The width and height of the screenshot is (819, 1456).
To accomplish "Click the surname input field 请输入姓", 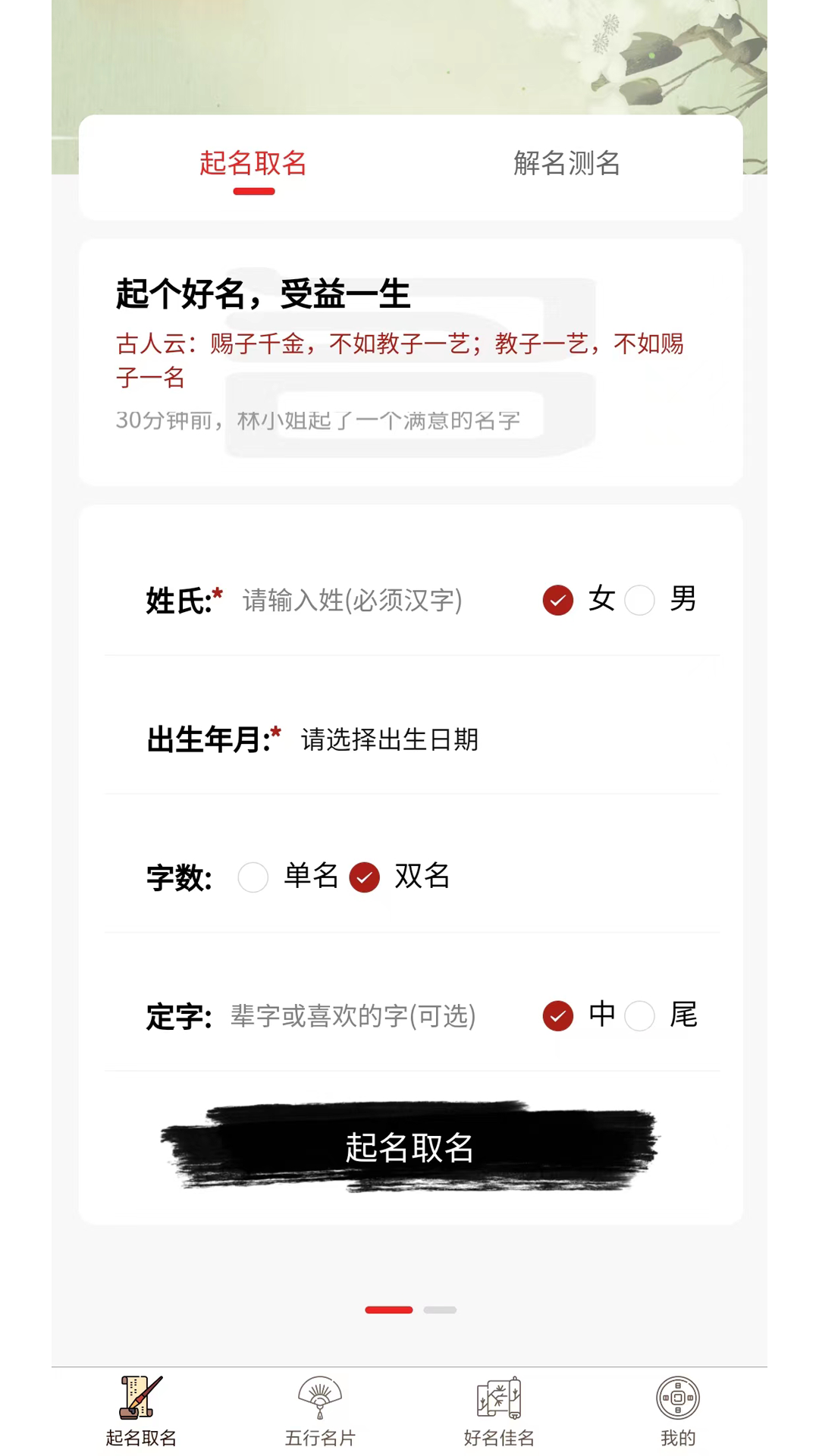I will (349, 601).
